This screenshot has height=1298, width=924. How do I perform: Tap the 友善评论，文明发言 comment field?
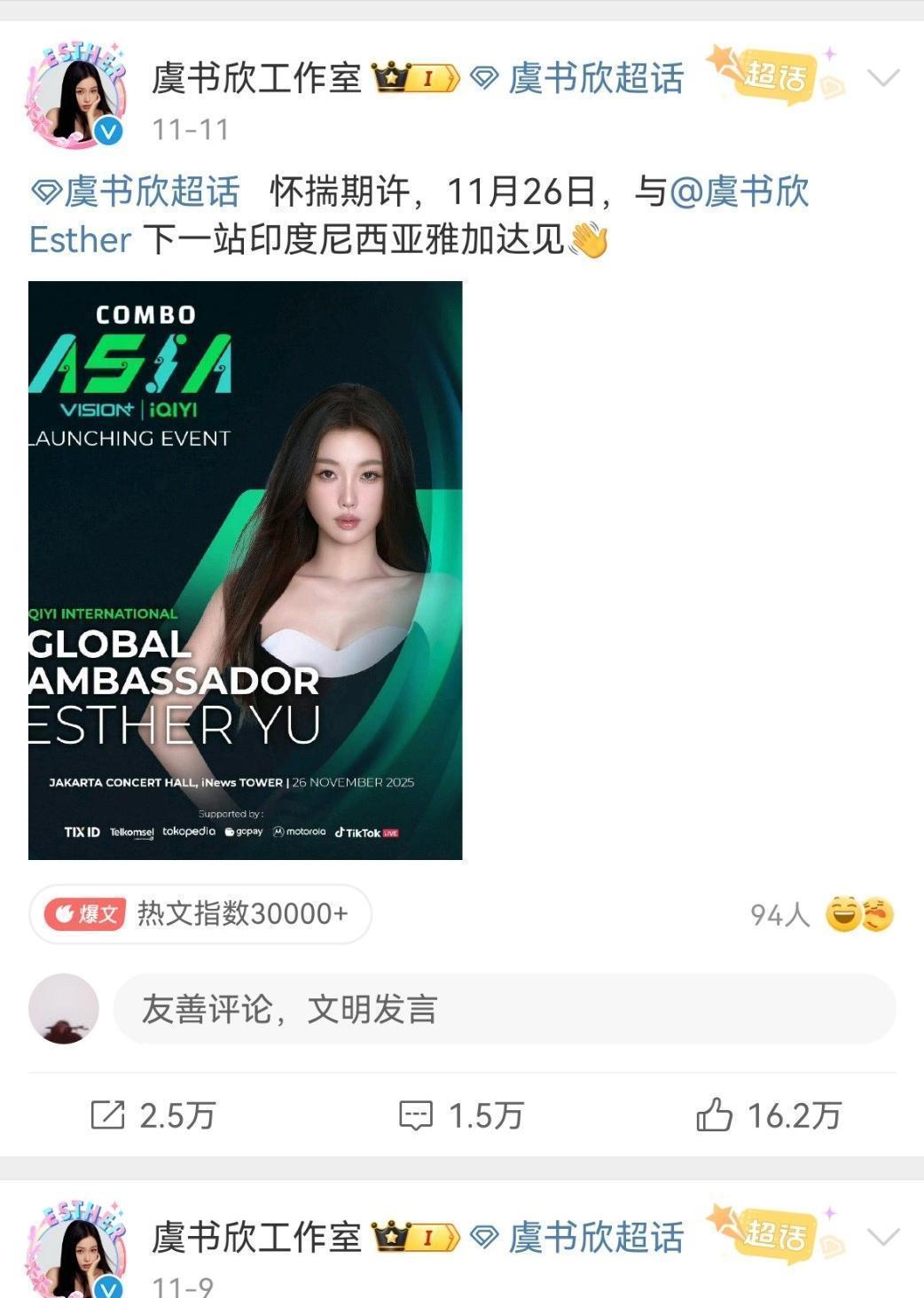504,1009
